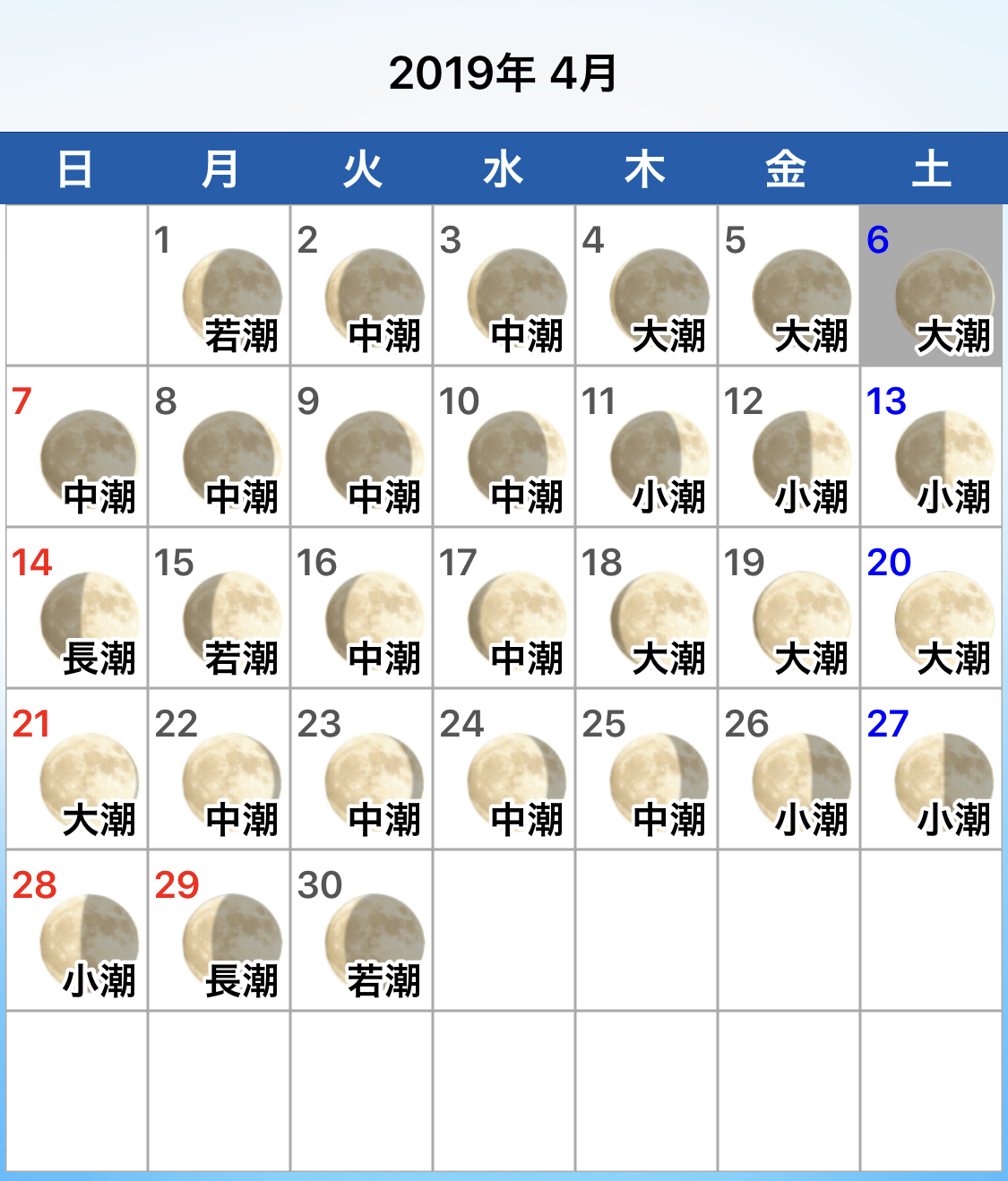Screen dimensions: 1008x1181
Task: Open April 17 date cell
Action: (504, 608)
